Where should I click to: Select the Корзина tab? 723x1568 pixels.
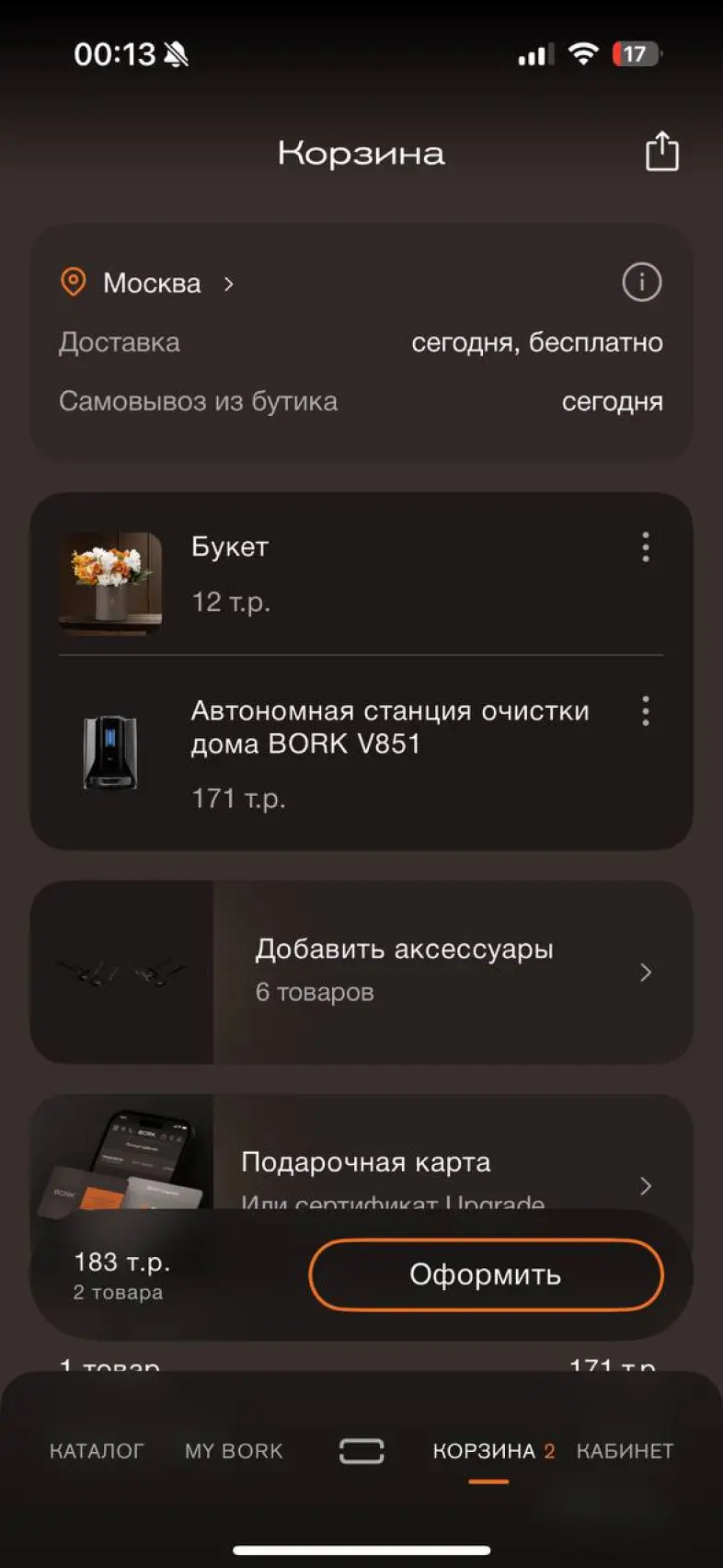(x=485, y=1451)
